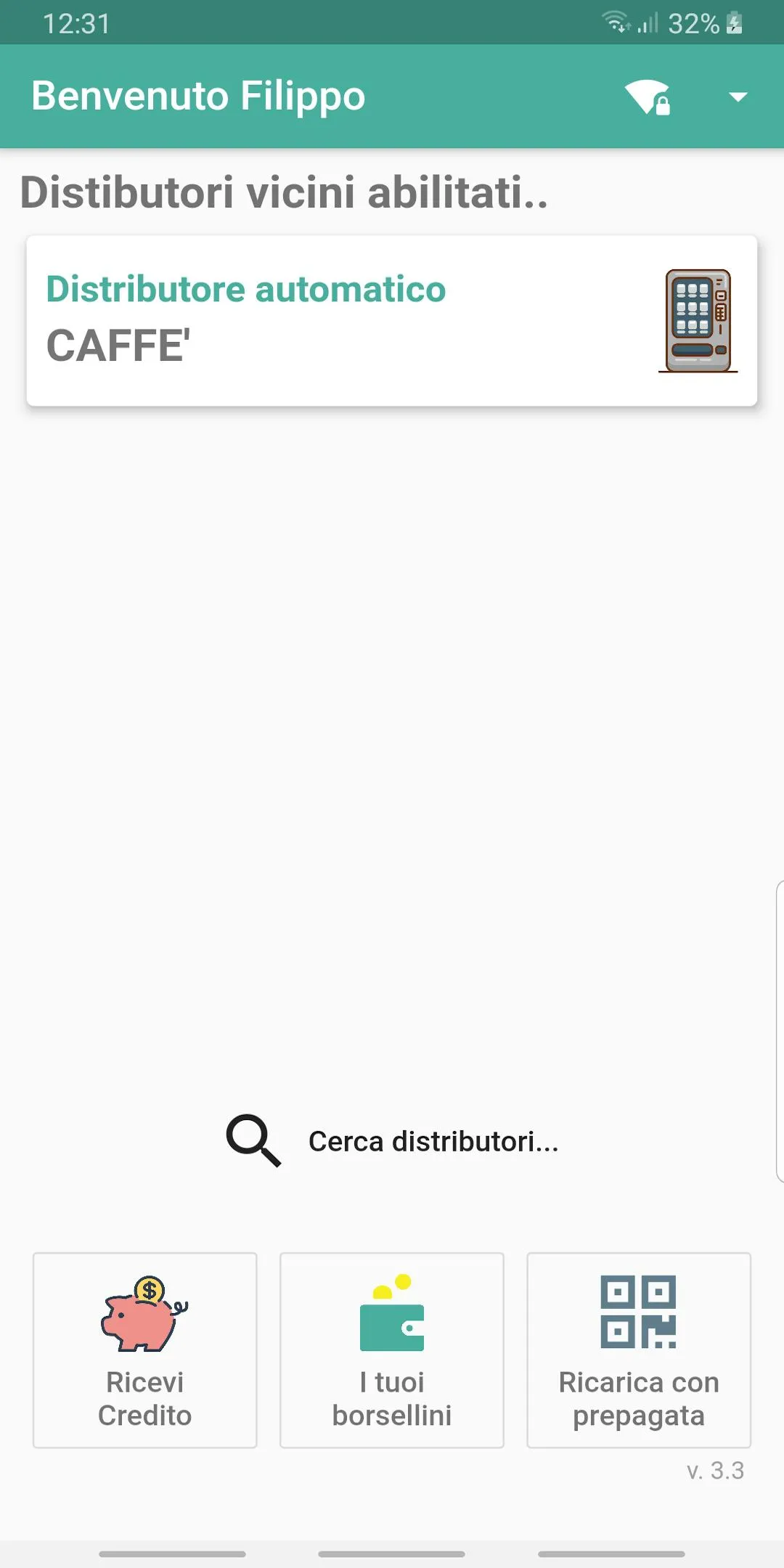784x1568 pixels.
Task: Tap Cerca distributori to search vending machines
Action: click(392, 1141)
